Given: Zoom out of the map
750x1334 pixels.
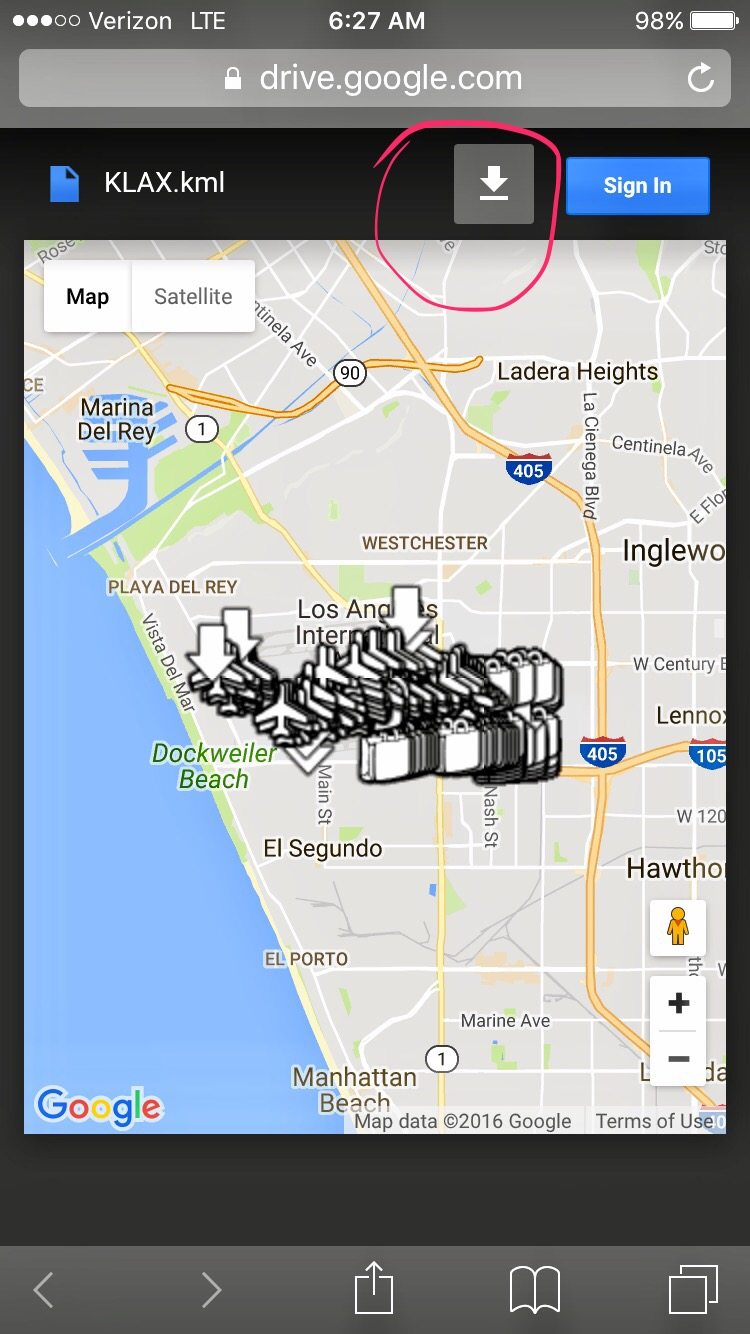Looking at the screenshot, I should [x=678, y=1058].
